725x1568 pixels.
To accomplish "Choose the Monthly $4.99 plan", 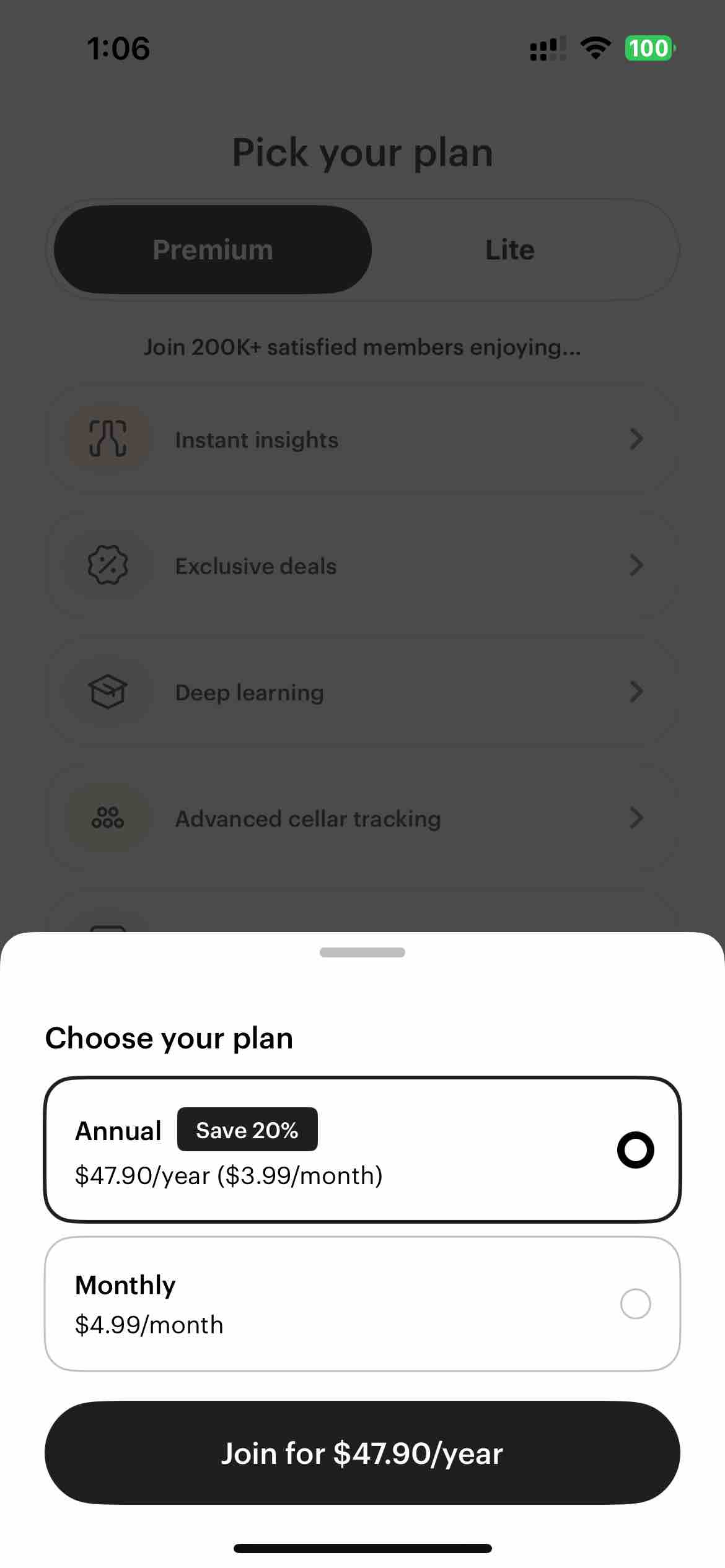I will (362, 1304).
